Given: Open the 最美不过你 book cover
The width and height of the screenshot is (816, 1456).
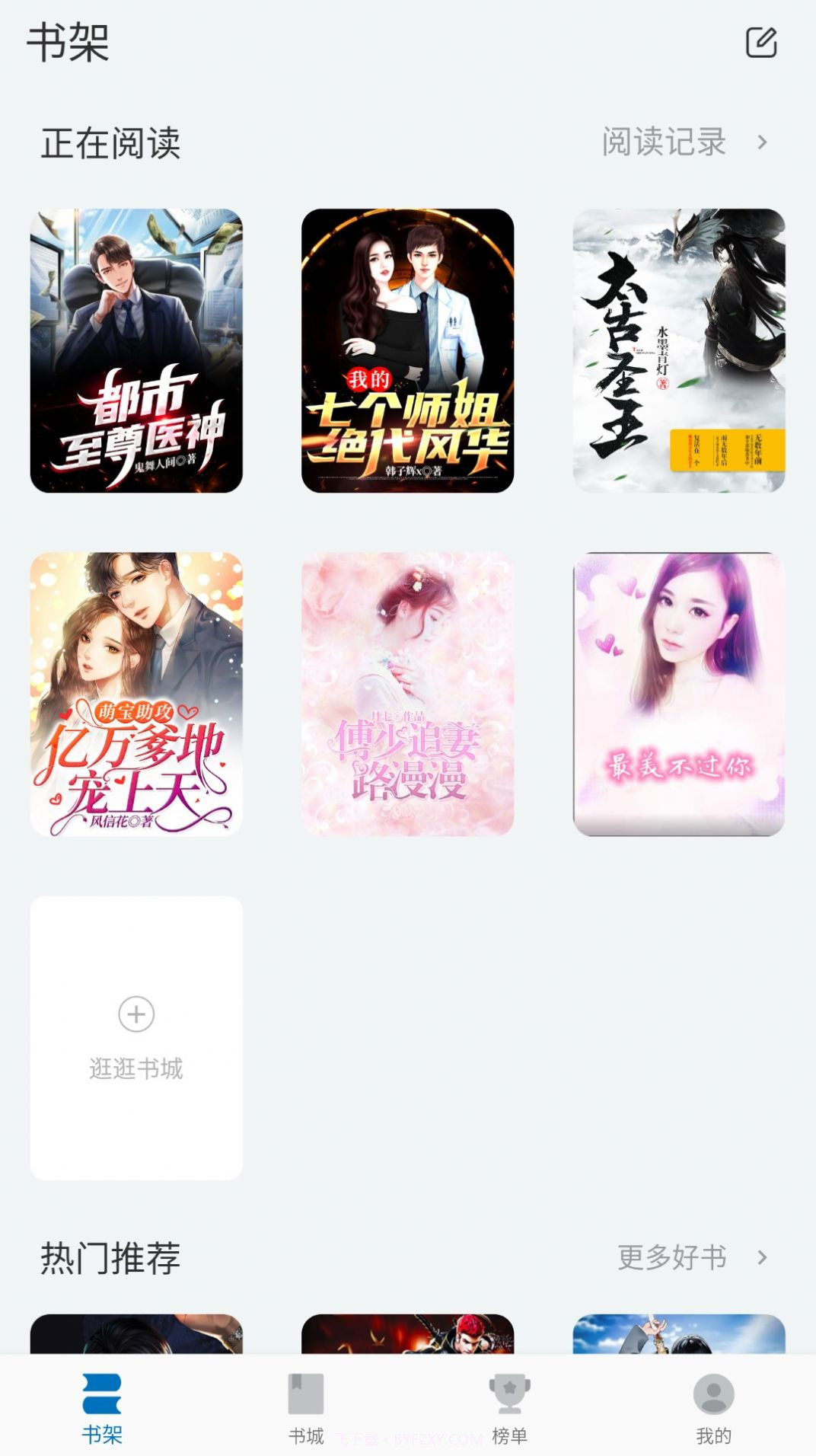Looking at the screenshot, I should pos(679,697).
